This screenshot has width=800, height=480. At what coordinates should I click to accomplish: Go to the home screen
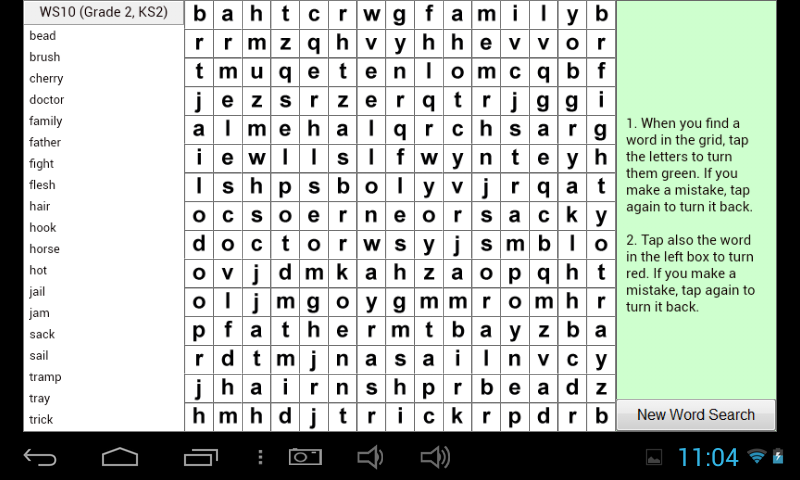point(120,458)
